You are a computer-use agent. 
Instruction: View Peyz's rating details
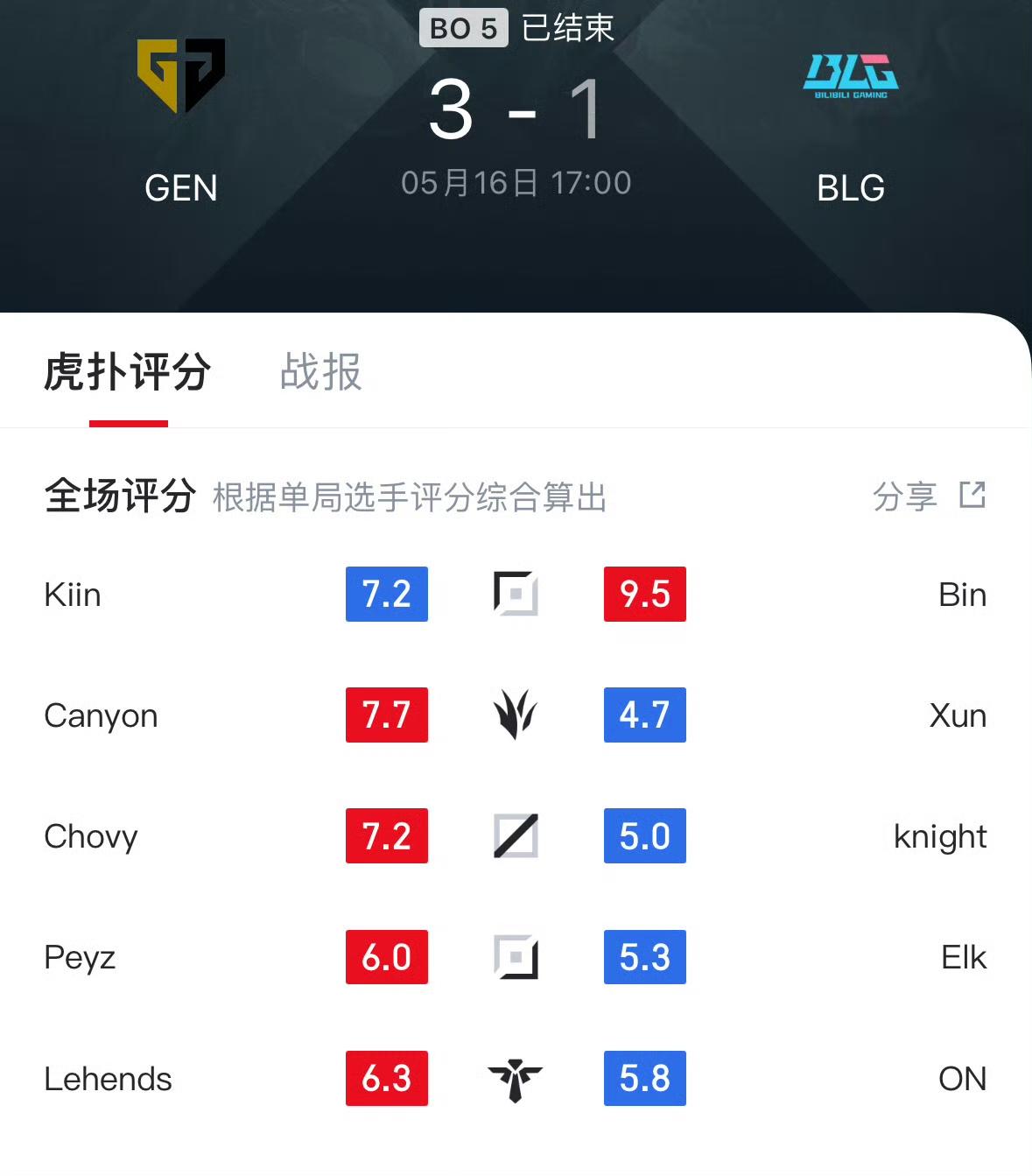[80, 958]
